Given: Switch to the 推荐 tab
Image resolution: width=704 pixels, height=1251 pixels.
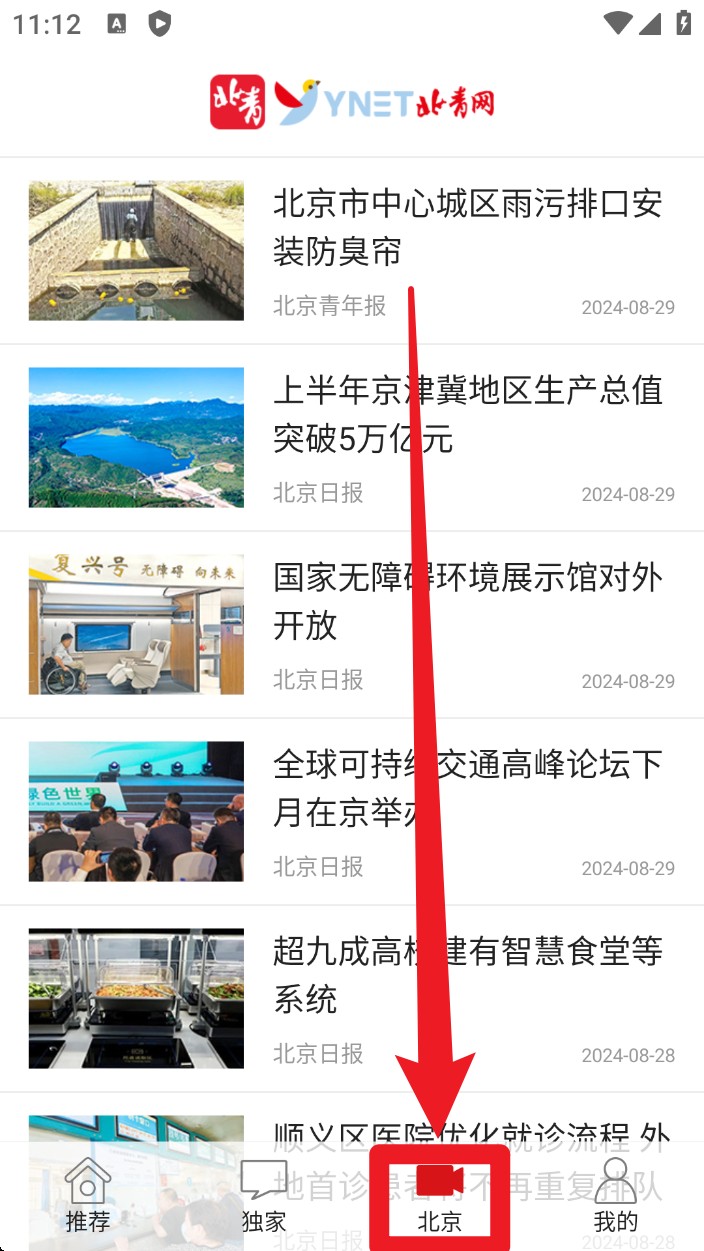Looking at the screenshot, I should pos(88,1197).
